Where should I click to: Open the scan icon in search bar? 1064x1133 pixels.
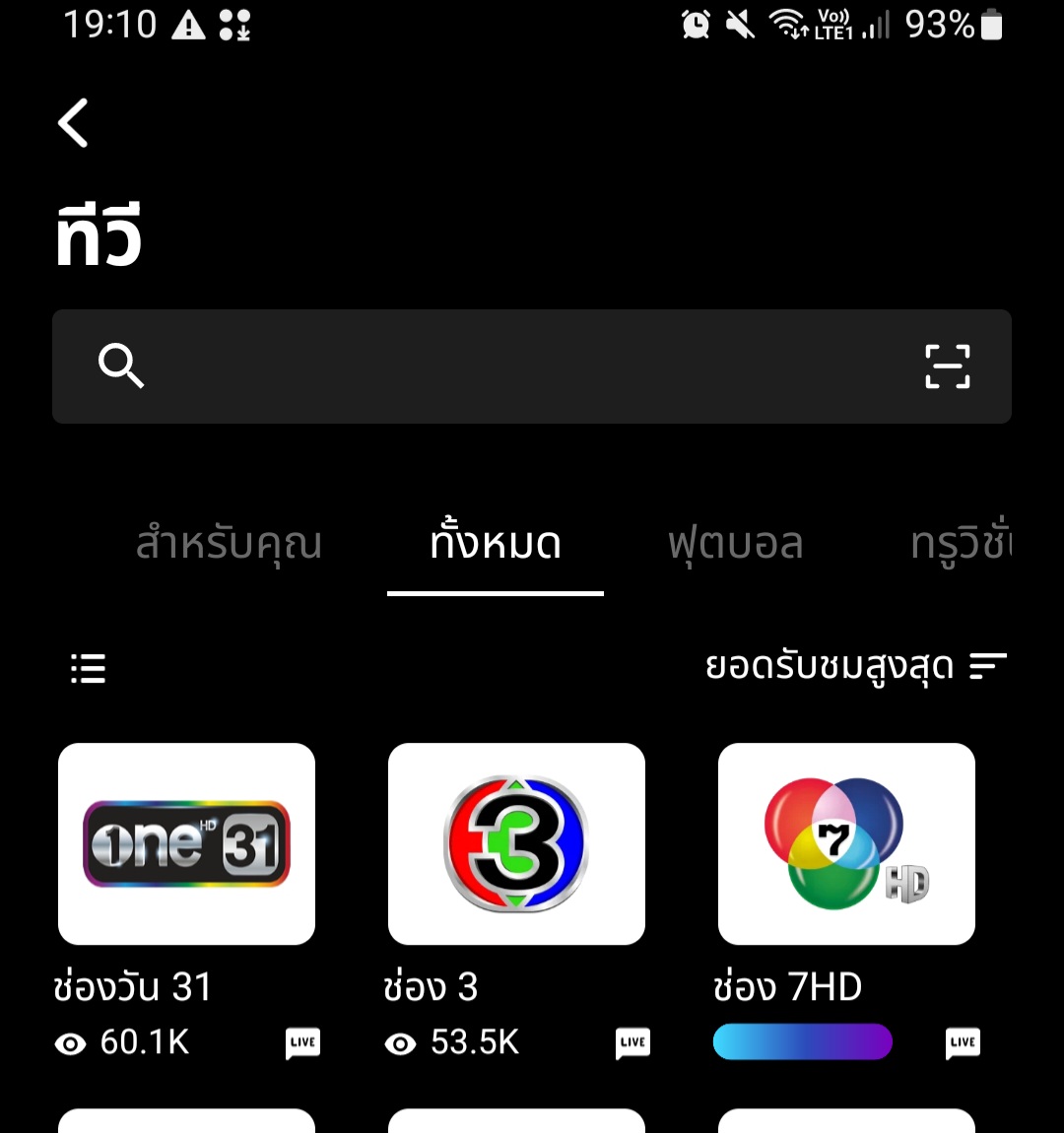947,367
